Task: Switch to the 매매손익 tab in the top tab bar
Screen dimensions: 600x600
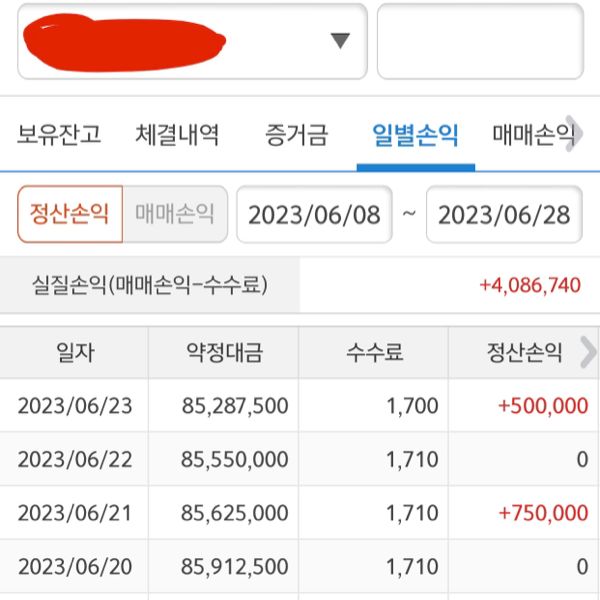Action: tap(528, 134)
